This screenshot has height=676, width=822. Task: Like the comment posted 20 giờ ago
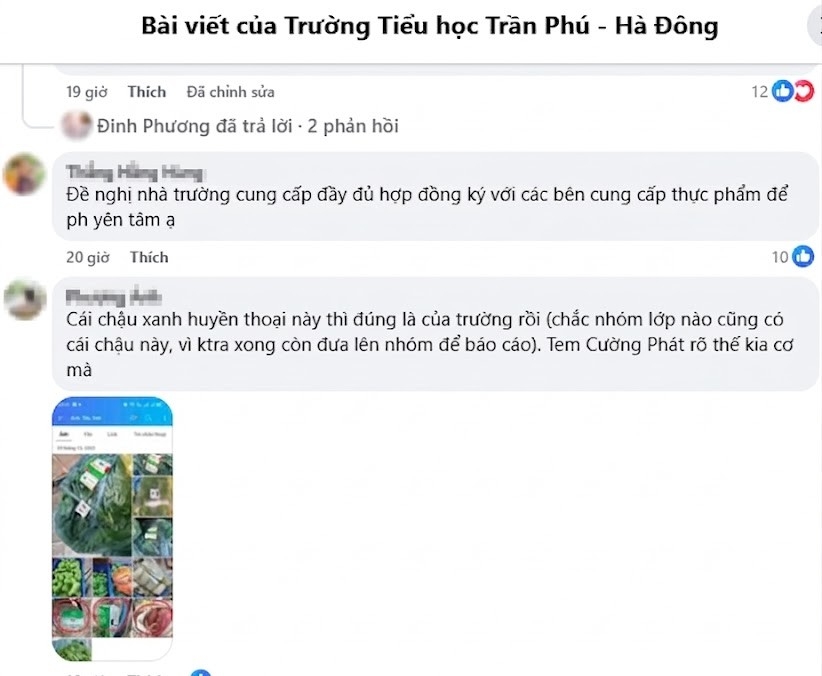[x=148, y=257]
